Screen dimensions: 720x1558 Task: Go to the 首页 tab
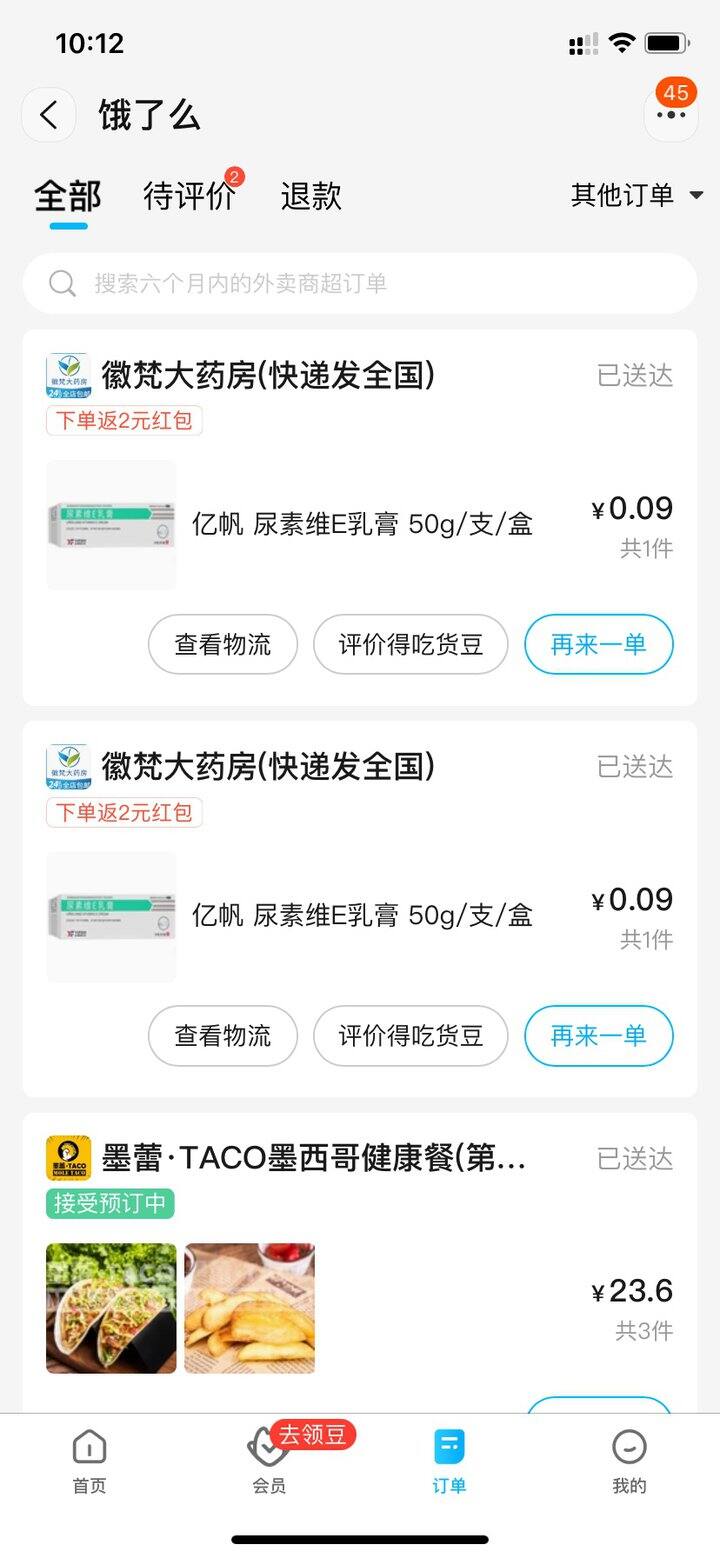89,1462
